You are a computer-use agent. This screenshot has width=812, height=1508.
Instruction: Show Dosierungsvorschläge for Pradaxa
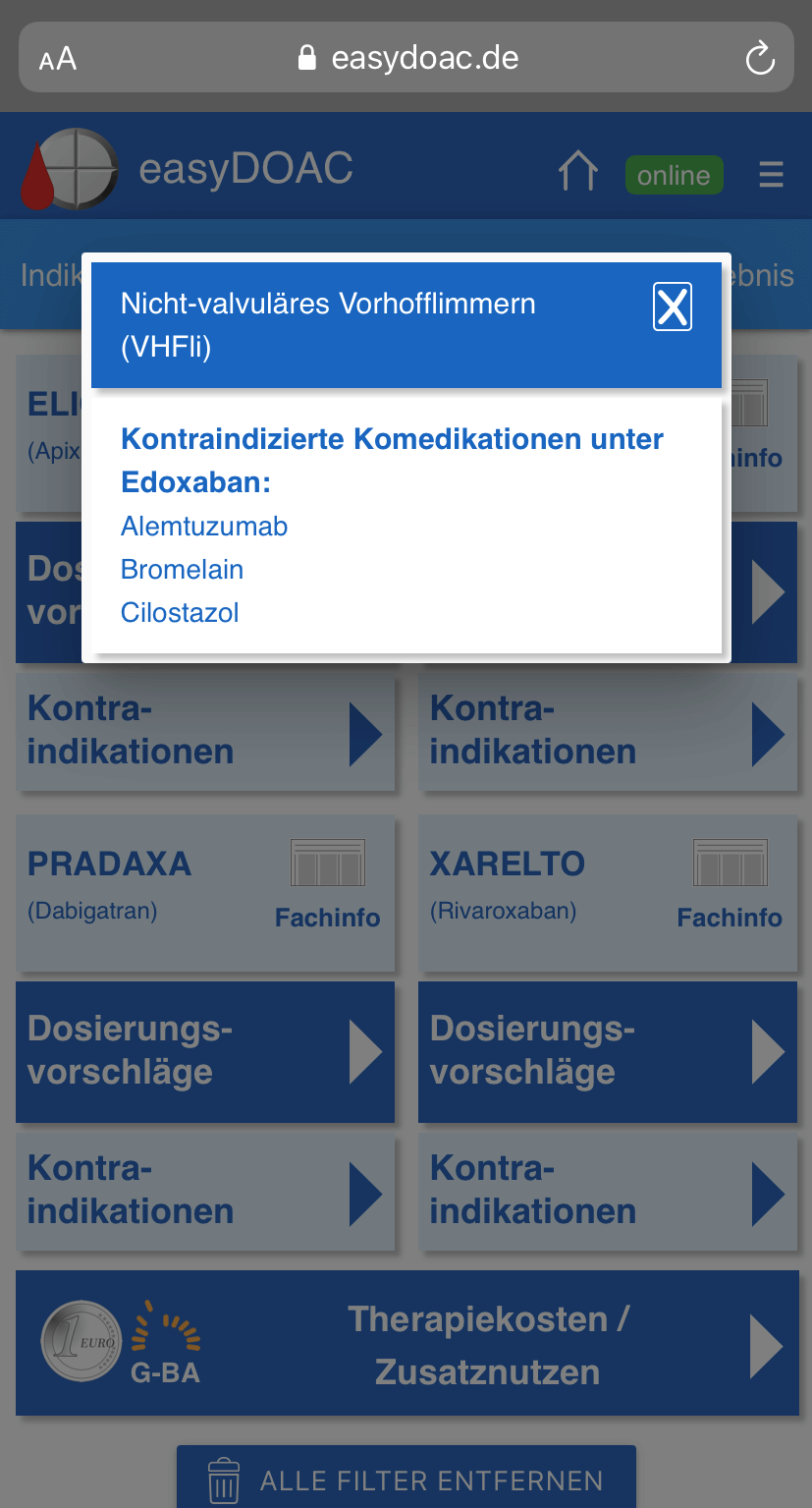(x=205, y=1051)
